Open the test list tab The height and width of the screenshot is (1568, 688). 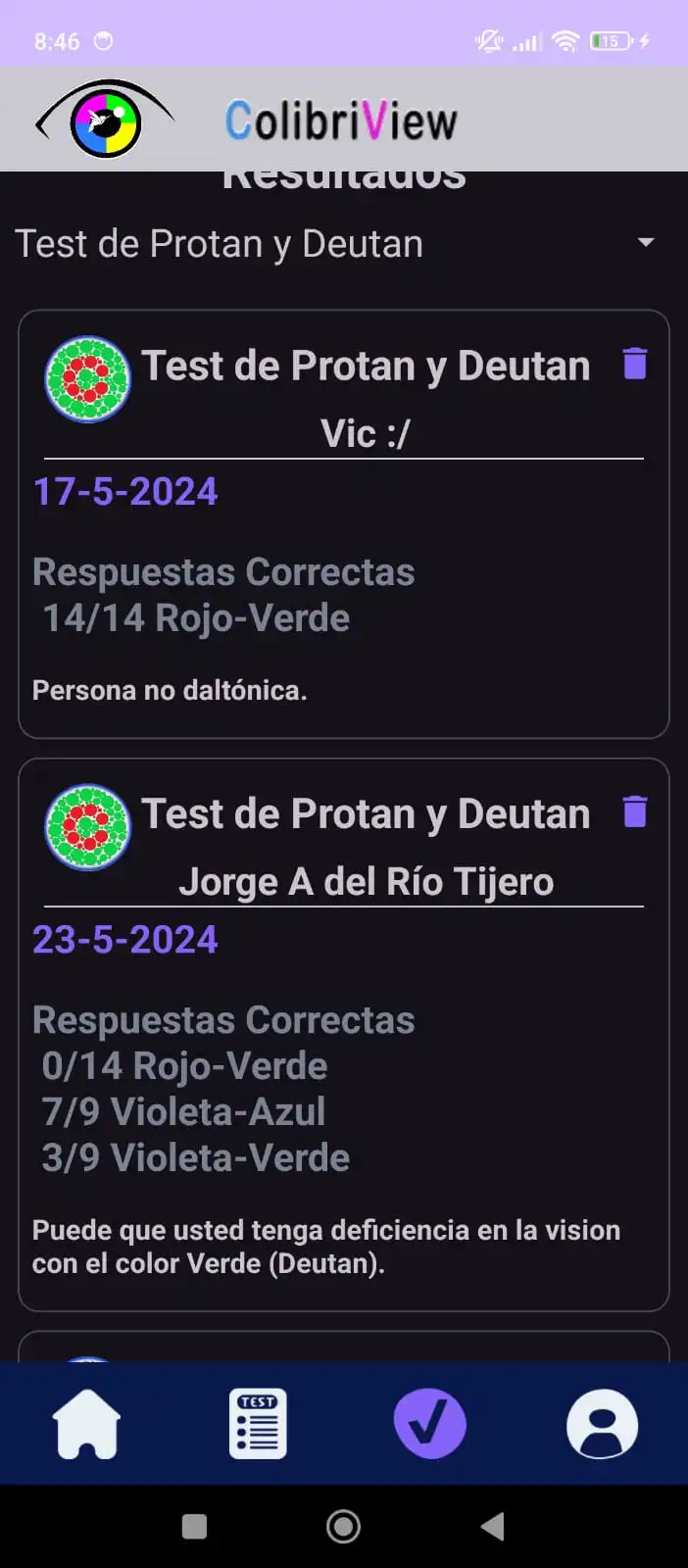point(258,1424)
